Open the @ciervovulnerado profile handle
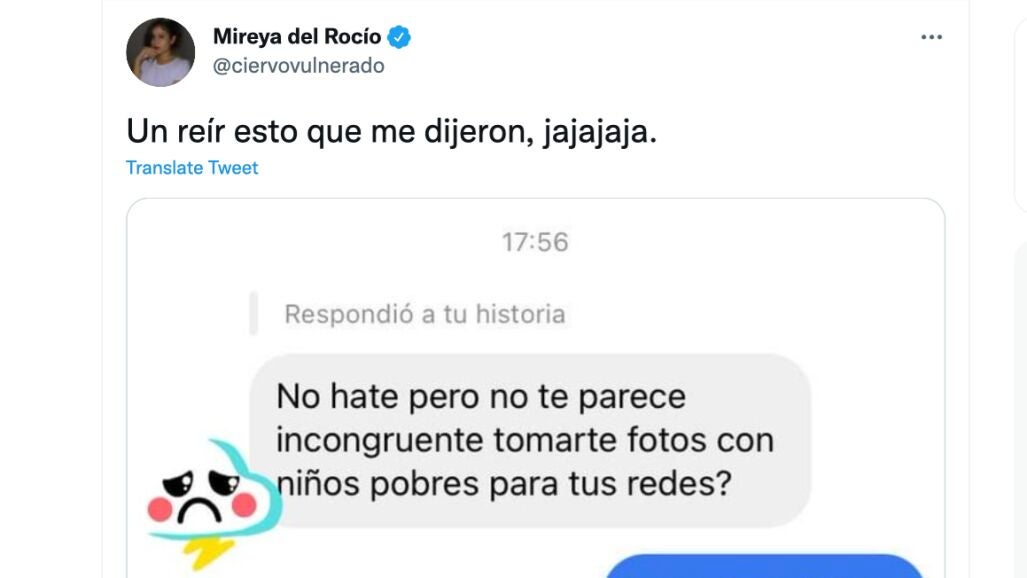 tap(299, 66)
